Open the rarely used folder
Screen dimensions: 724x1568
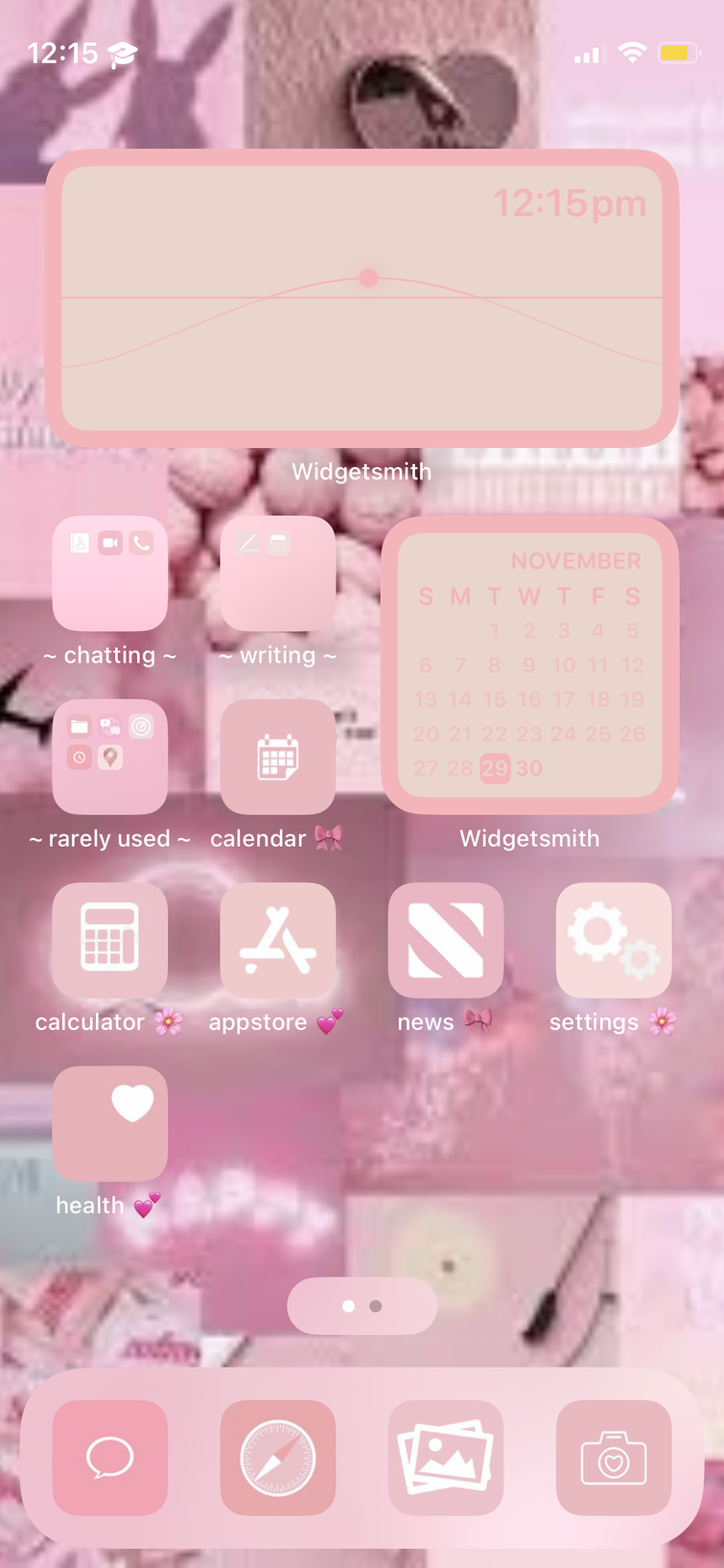pos(110,757)
